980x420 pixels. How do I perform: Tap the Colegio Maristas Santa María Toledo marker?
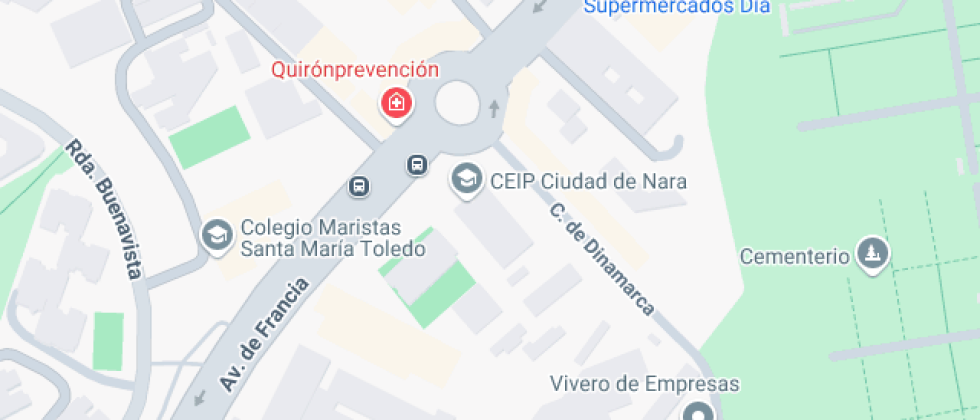pyautogui.click(x=216, y=236)
